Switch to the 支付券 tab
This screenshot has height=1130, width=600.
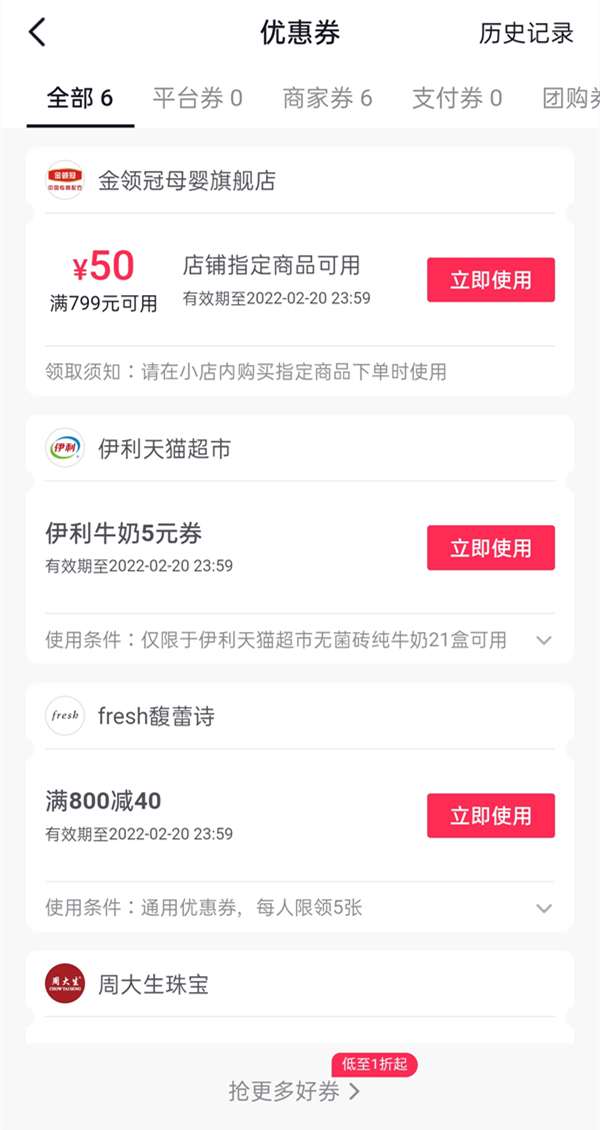[457, 98]
